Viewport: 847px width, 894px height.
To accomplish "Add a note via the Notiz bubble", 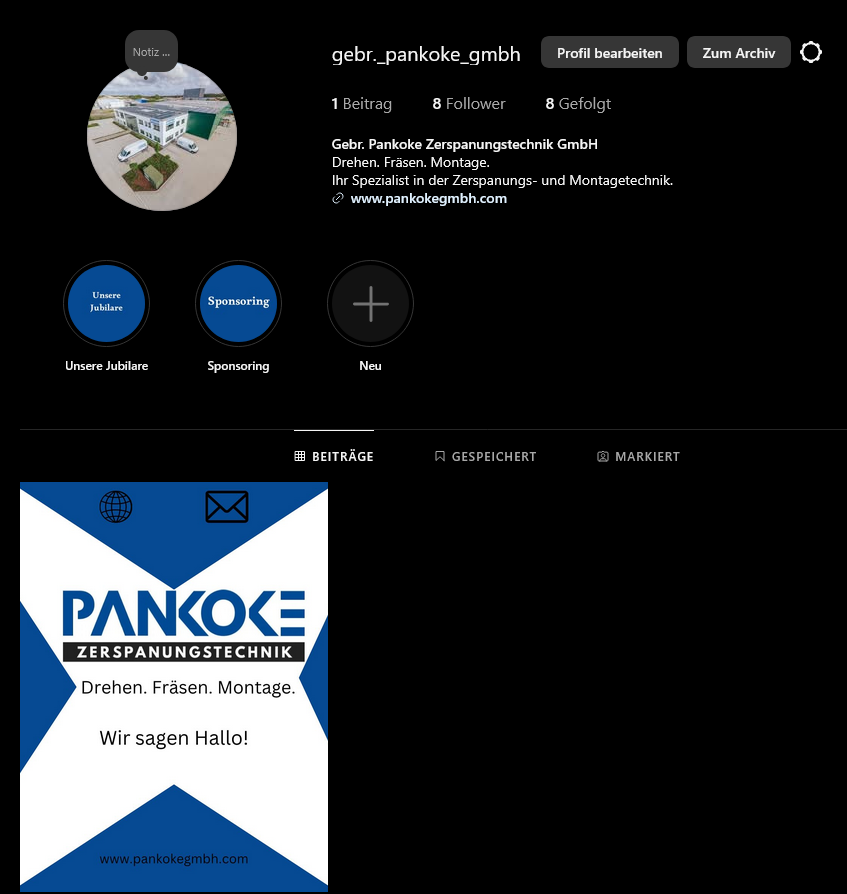I will (x=151, y=51).
